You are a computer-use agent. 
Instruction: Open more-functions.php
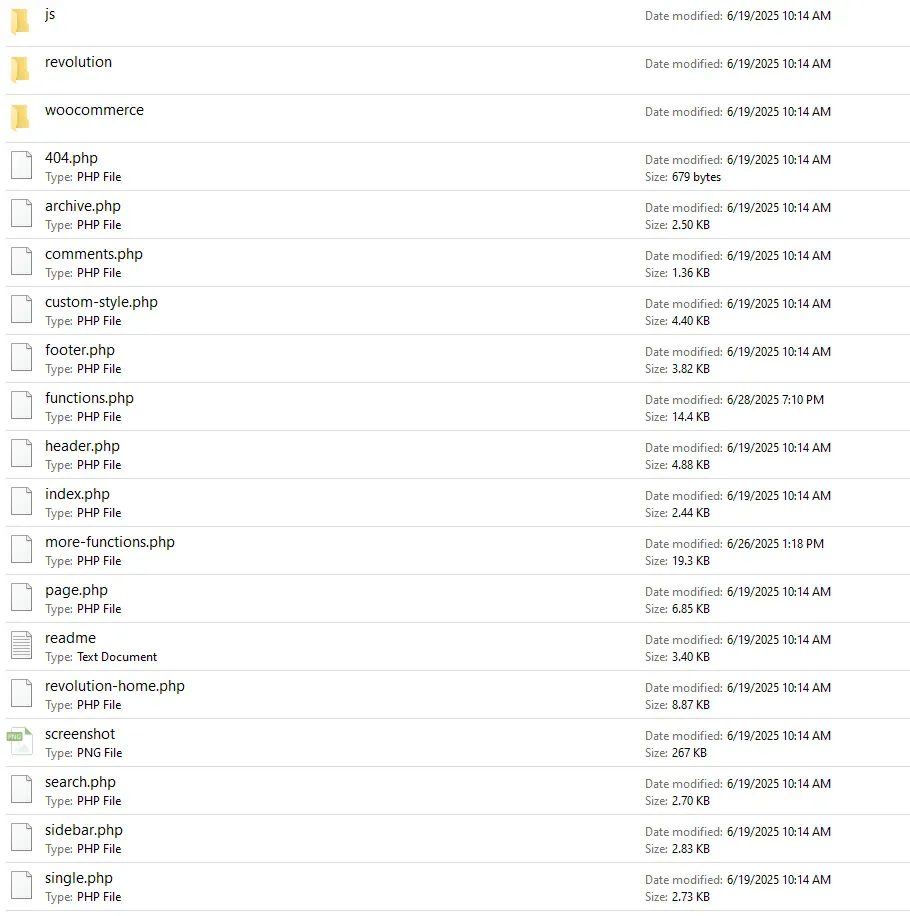109,542
